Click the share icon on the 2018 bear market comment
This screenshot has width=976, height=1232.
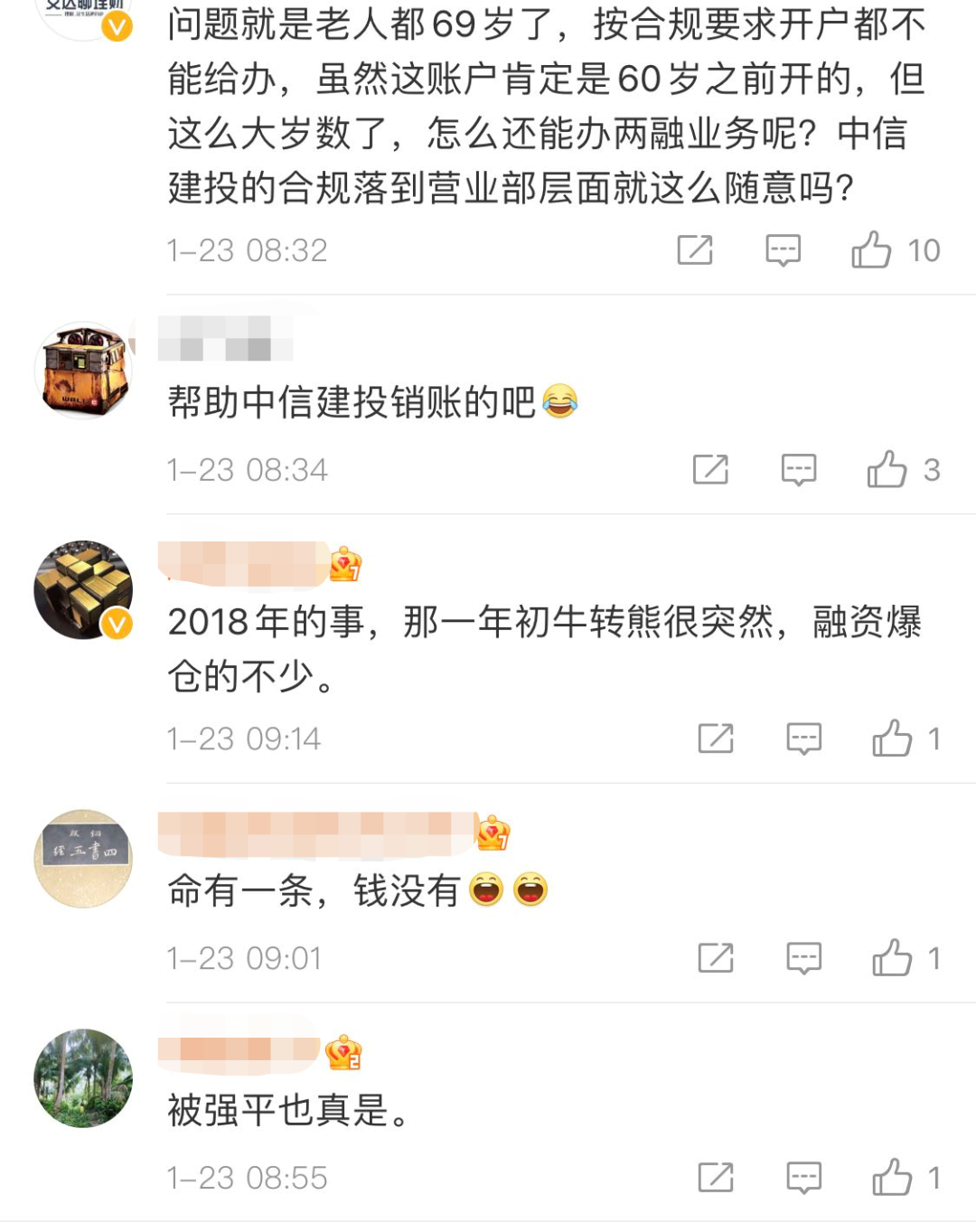click(x=717, y=738)
